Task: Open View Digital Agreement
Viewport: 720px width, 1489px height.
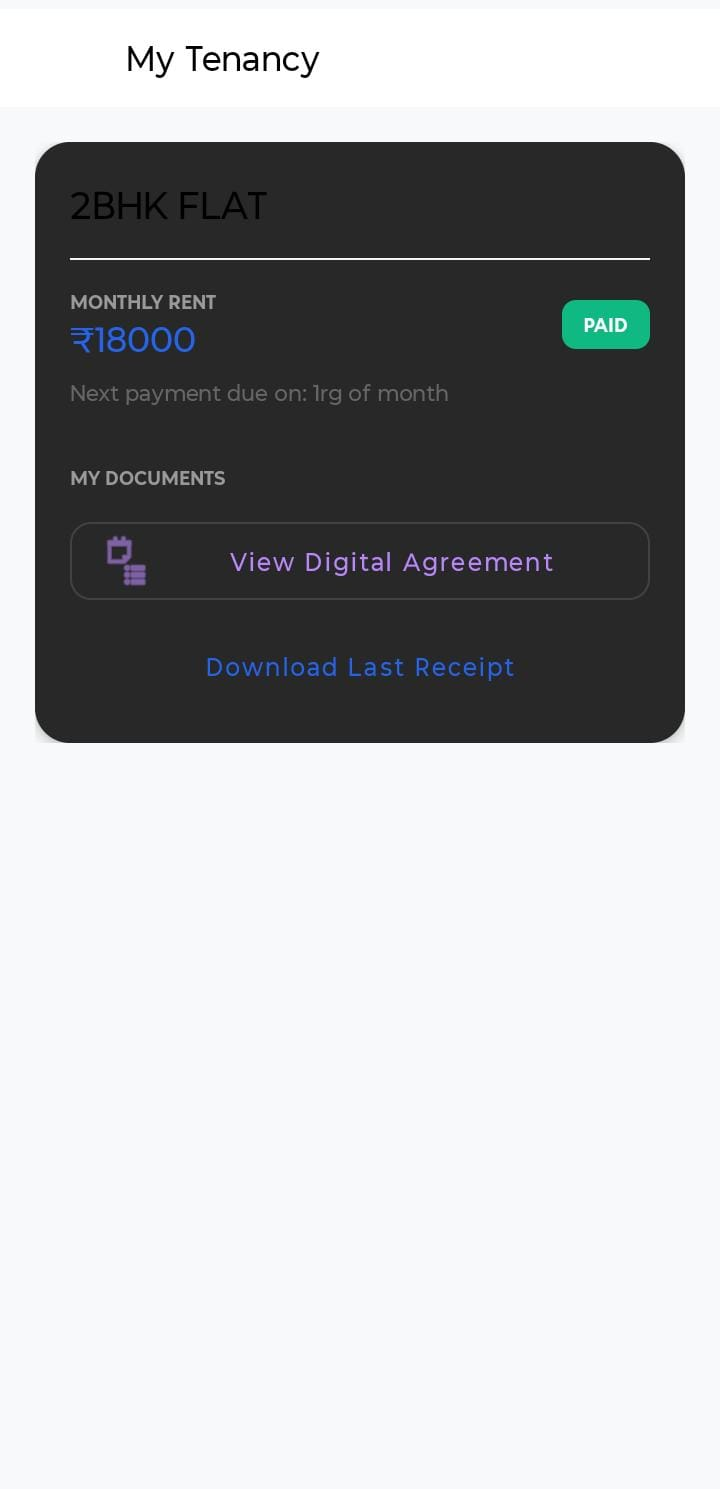Action: pos(360,561)
